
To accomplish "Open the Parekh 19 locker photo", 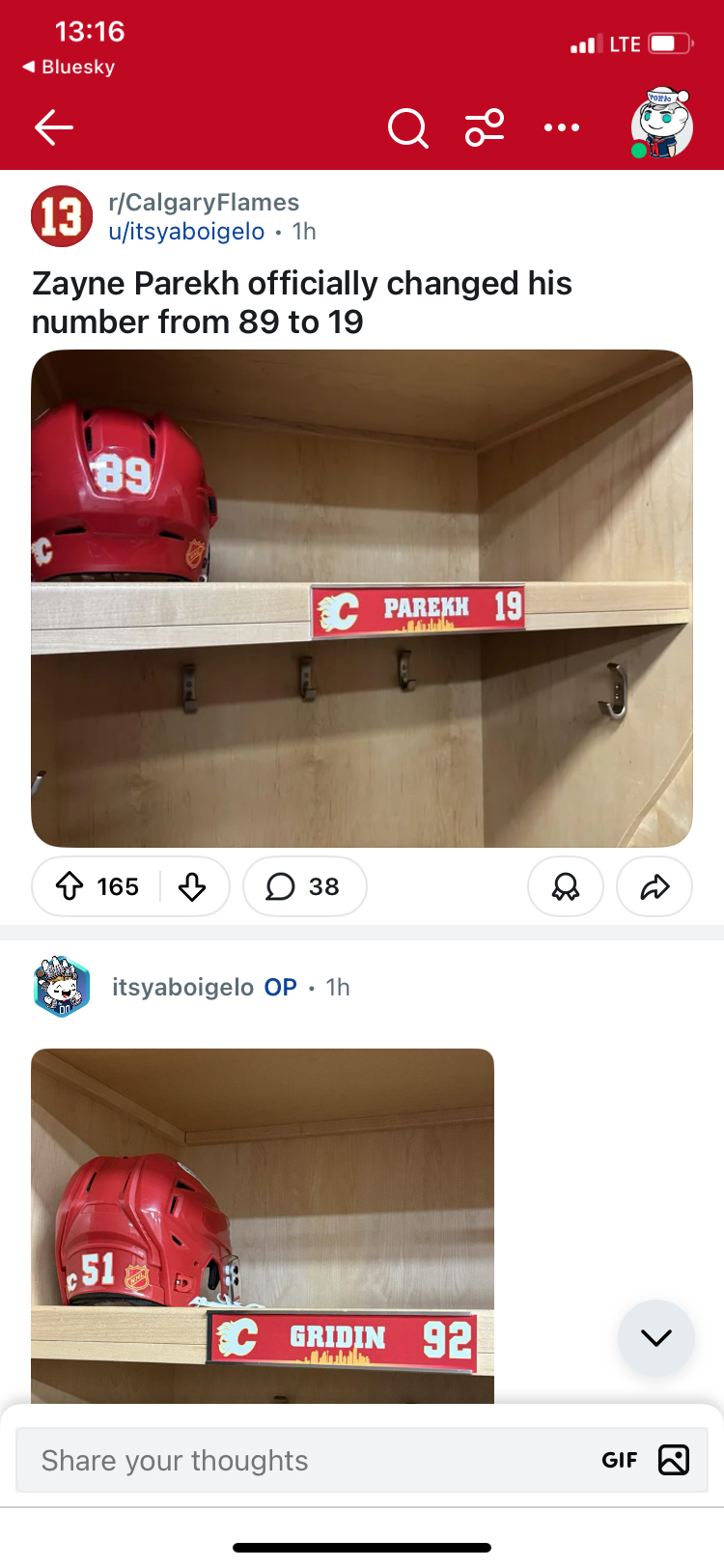I will point(362,599).
